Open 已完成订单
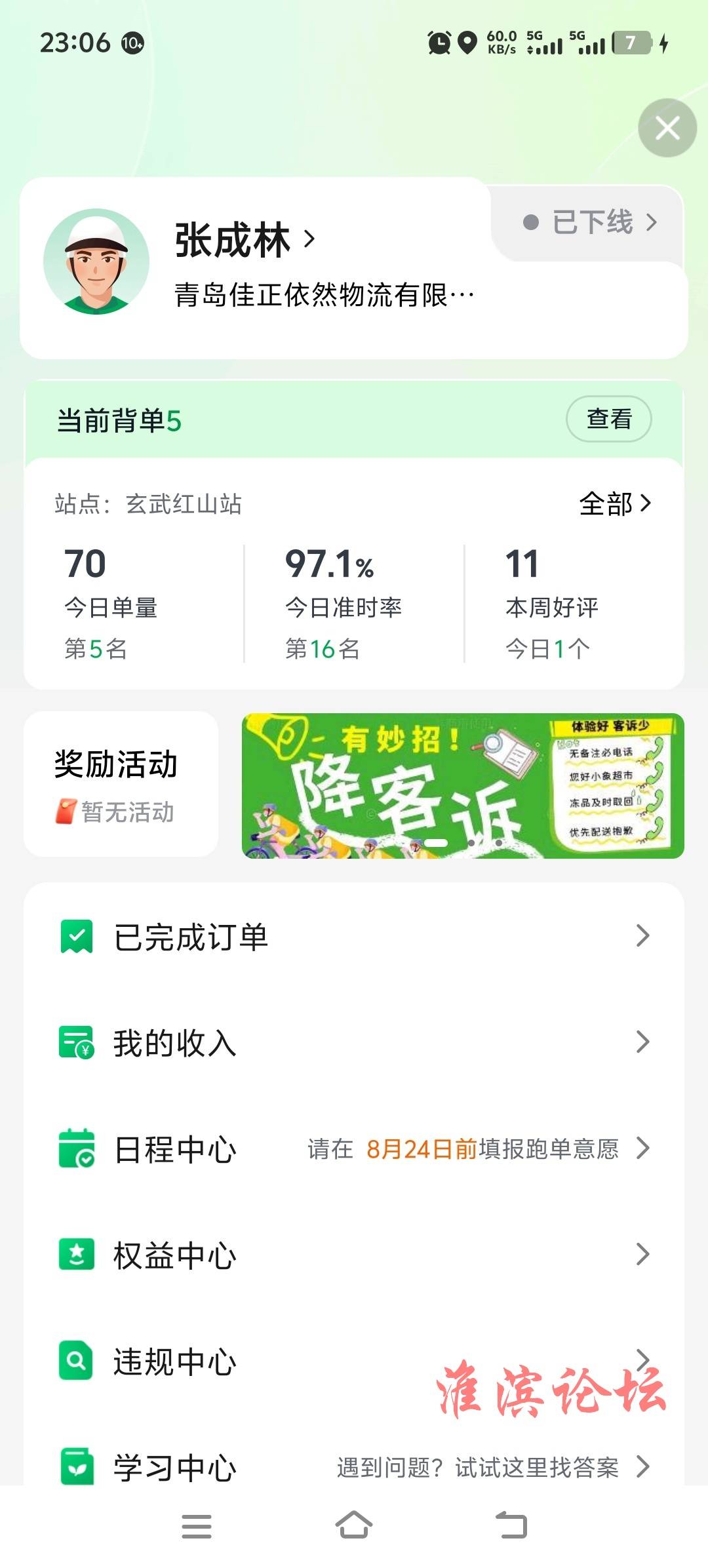Viewport: 708px width, 1568px height. pos(354,936)
